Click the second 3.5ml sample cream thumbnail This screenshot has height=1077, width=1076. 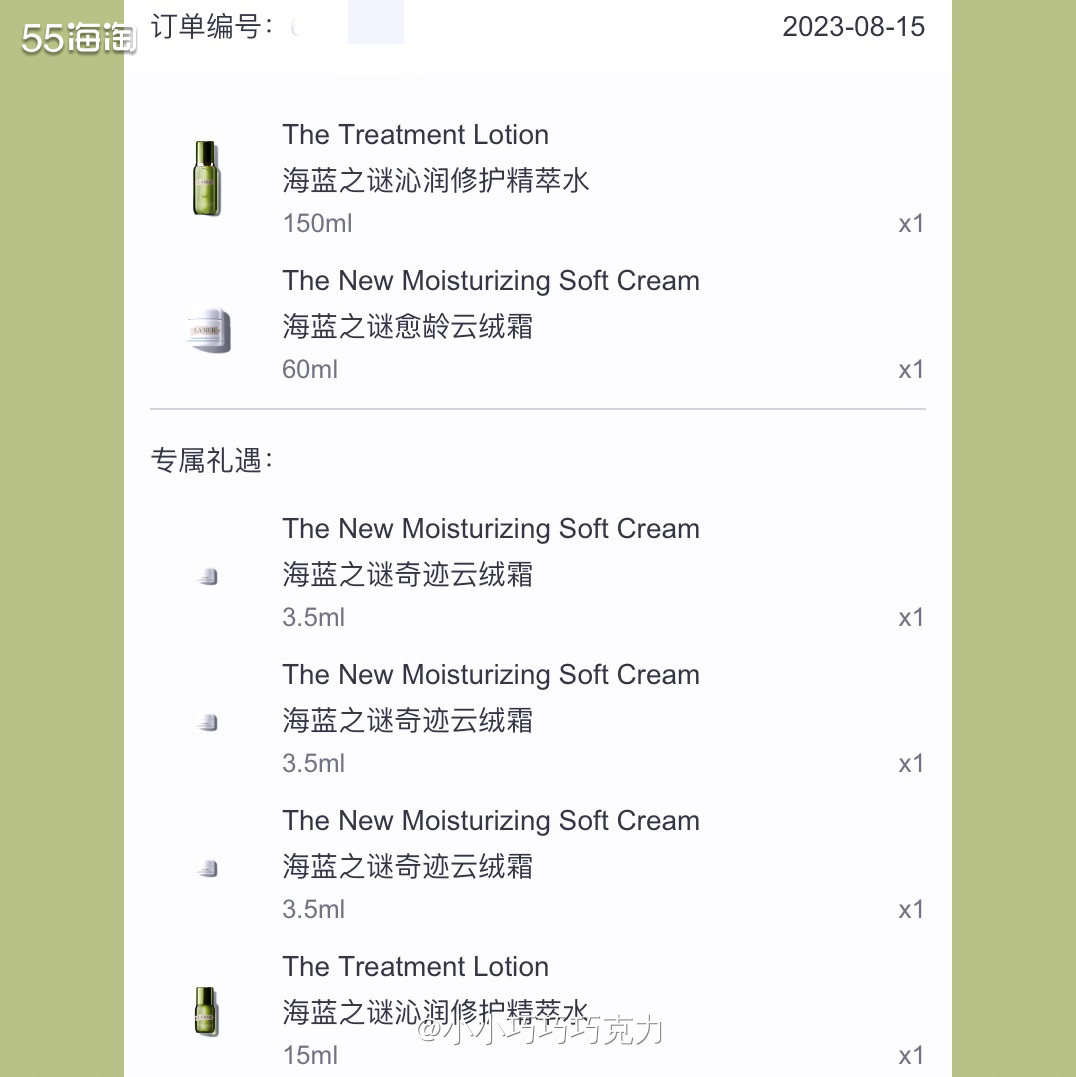coord(205,721)
